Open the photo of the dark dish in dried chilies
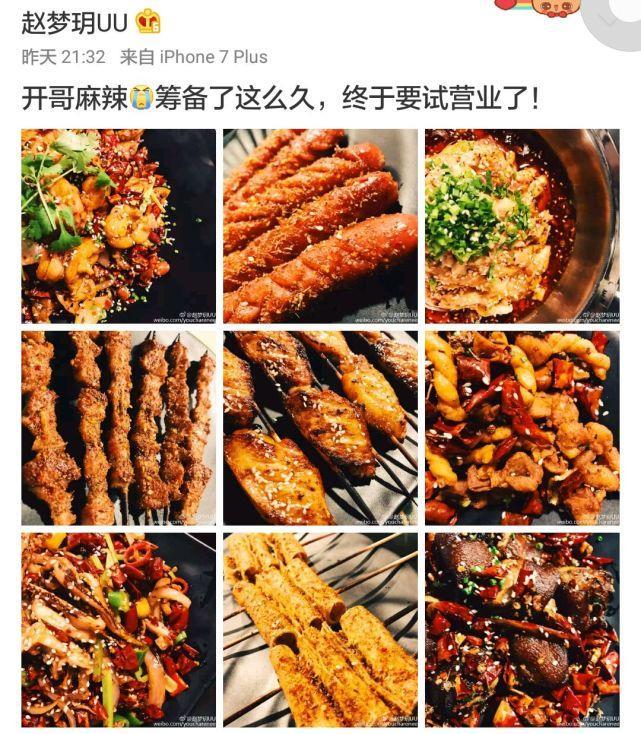 [521, 629]
